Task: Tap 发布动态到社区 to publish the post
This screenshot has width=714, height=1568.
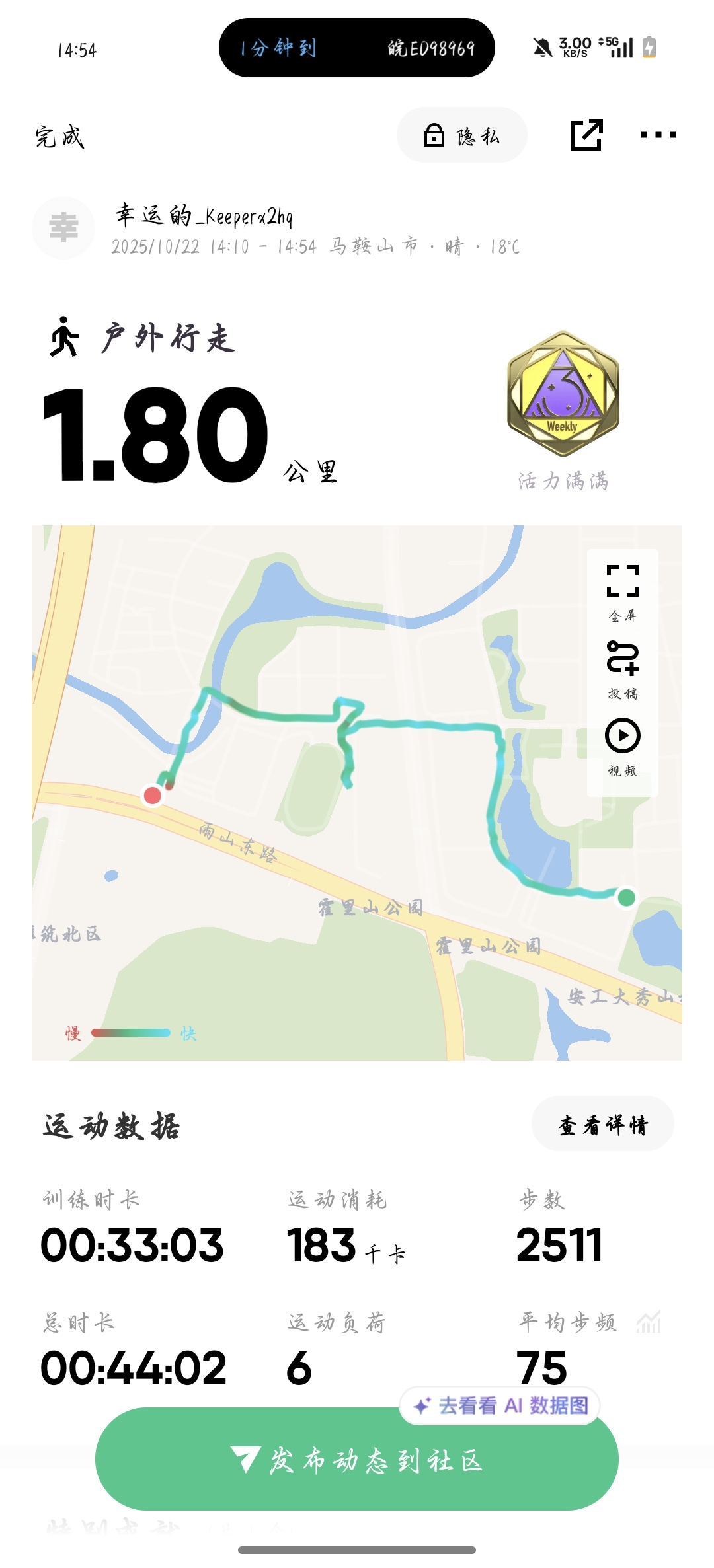Action: (x=357, y=1459)
